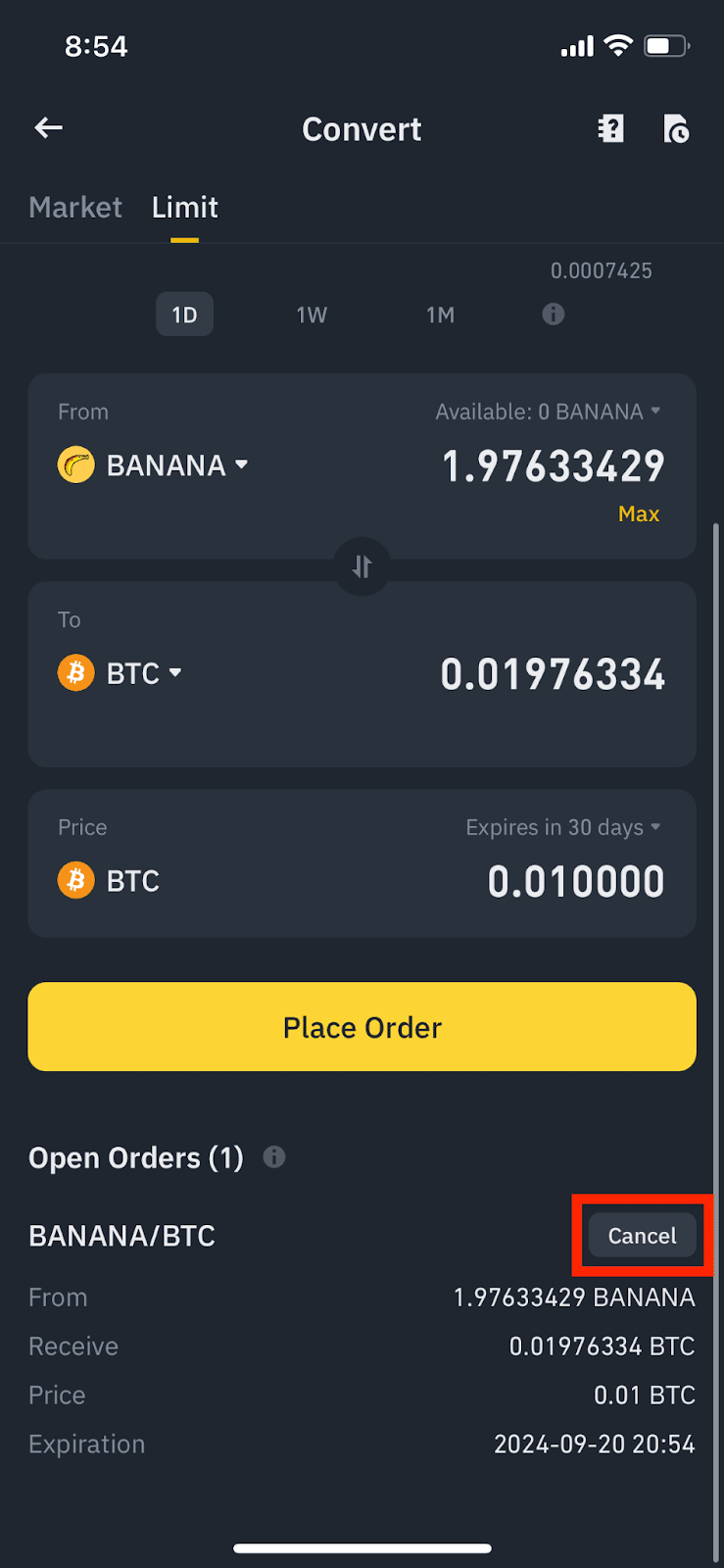The width and height of the screenshot is (724, 1568).
Task: Change the Expires in 30 days option
Action: point(562,827)
